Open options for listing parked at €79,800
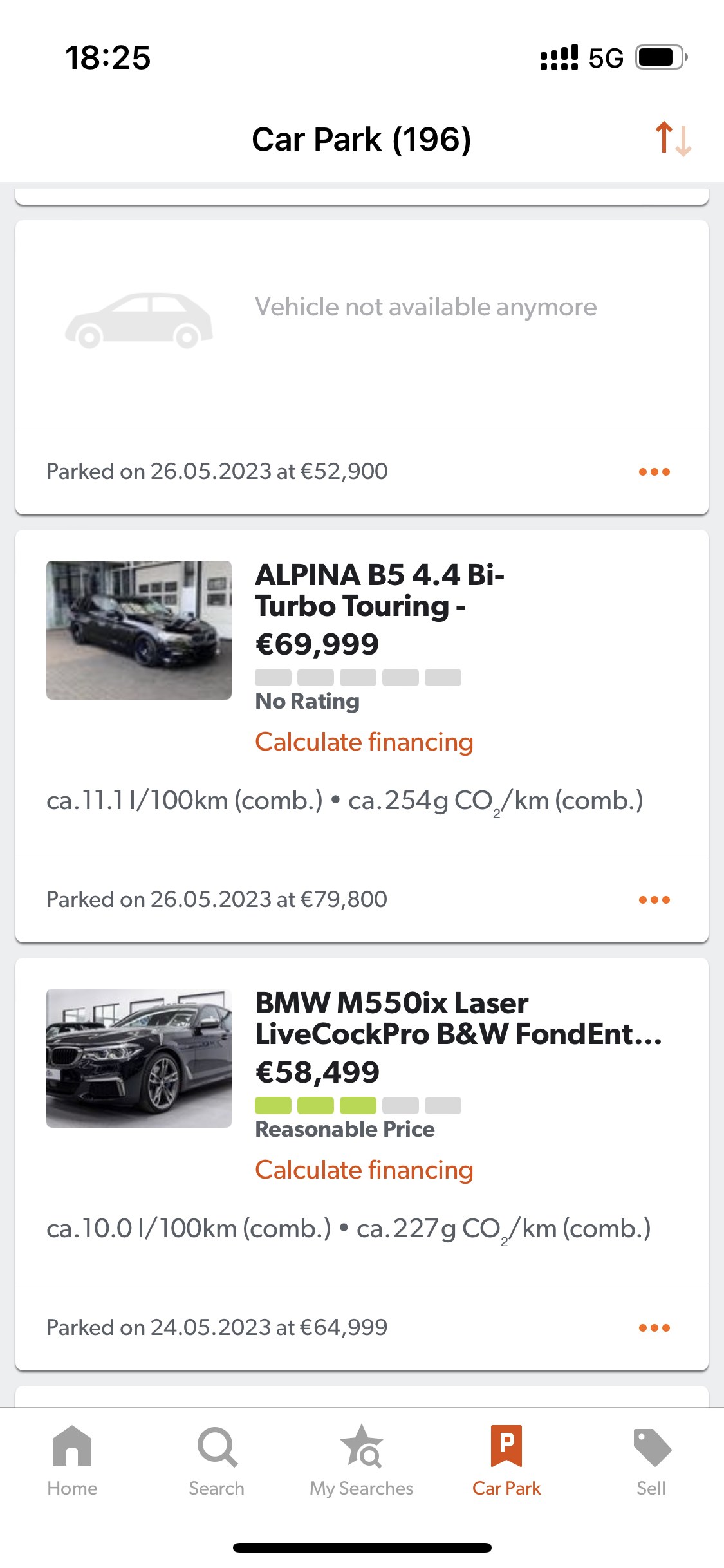Viewport: 724px width, 1568px height. pyautogui.click(x=654, y=900)
